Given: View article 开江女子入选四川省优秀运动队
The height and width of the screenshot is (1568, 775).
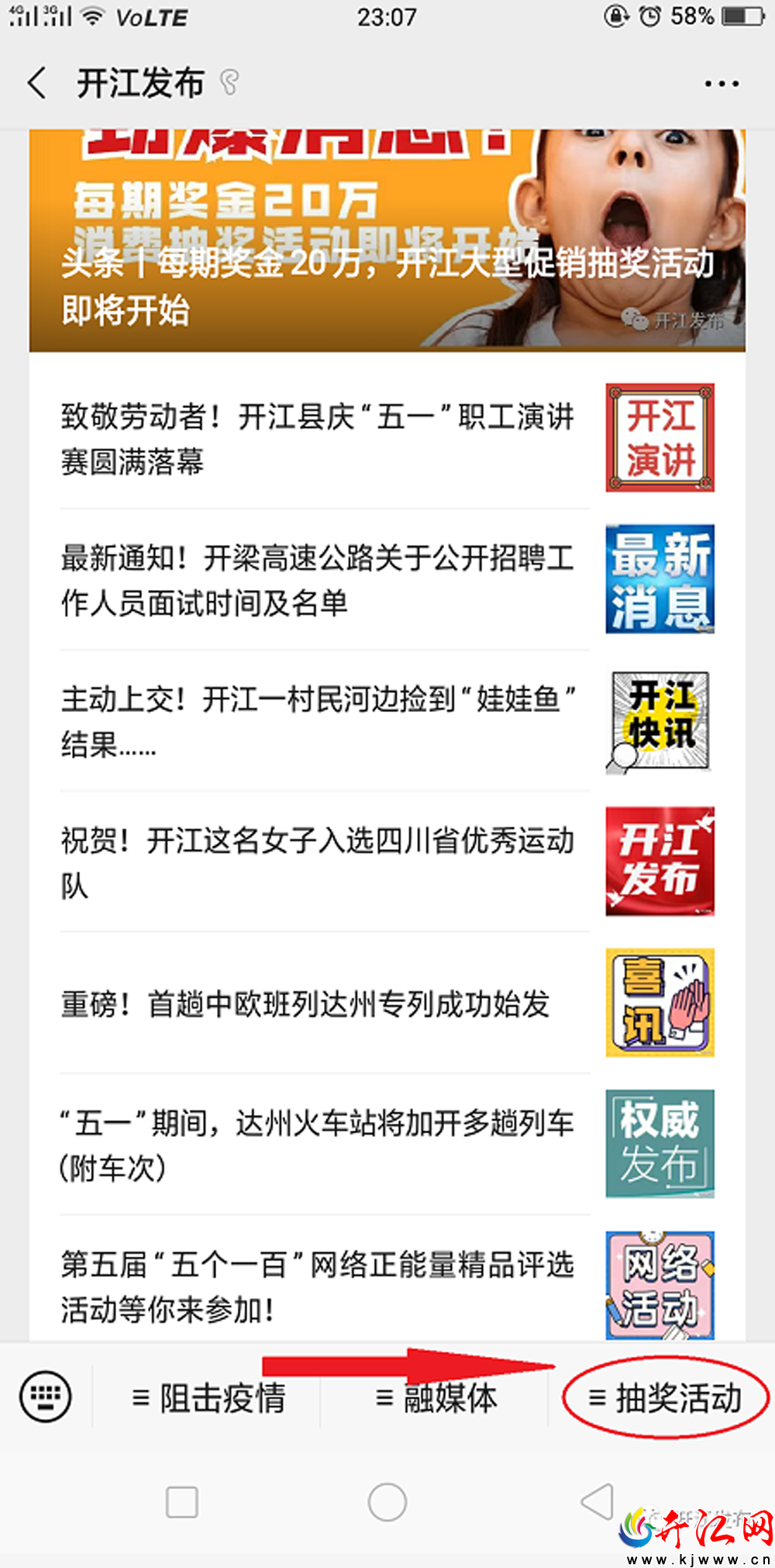Looking at the screenshot, I should click(x=387, y=862).
